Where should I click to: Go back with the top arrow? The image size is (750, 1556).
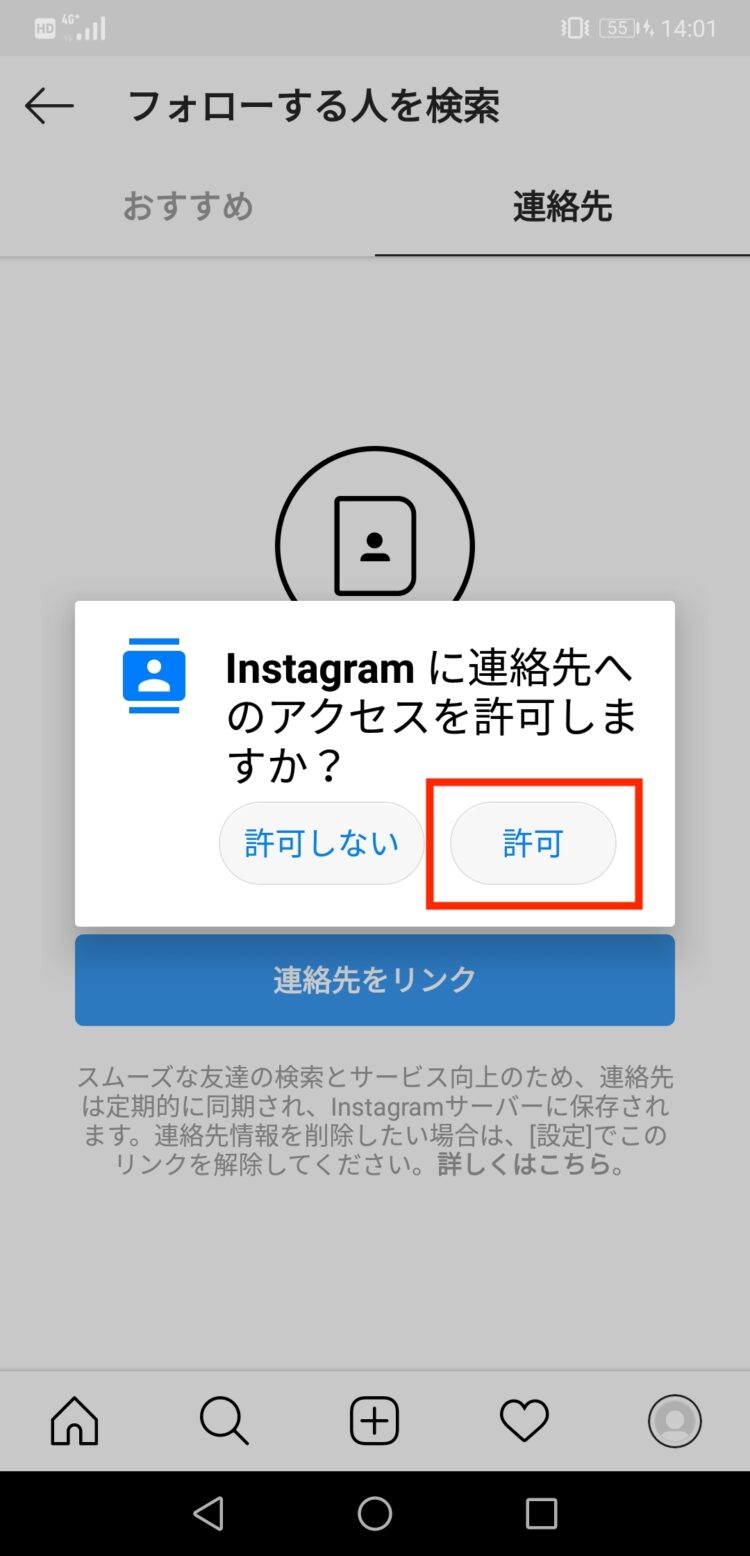click(49, 106)
